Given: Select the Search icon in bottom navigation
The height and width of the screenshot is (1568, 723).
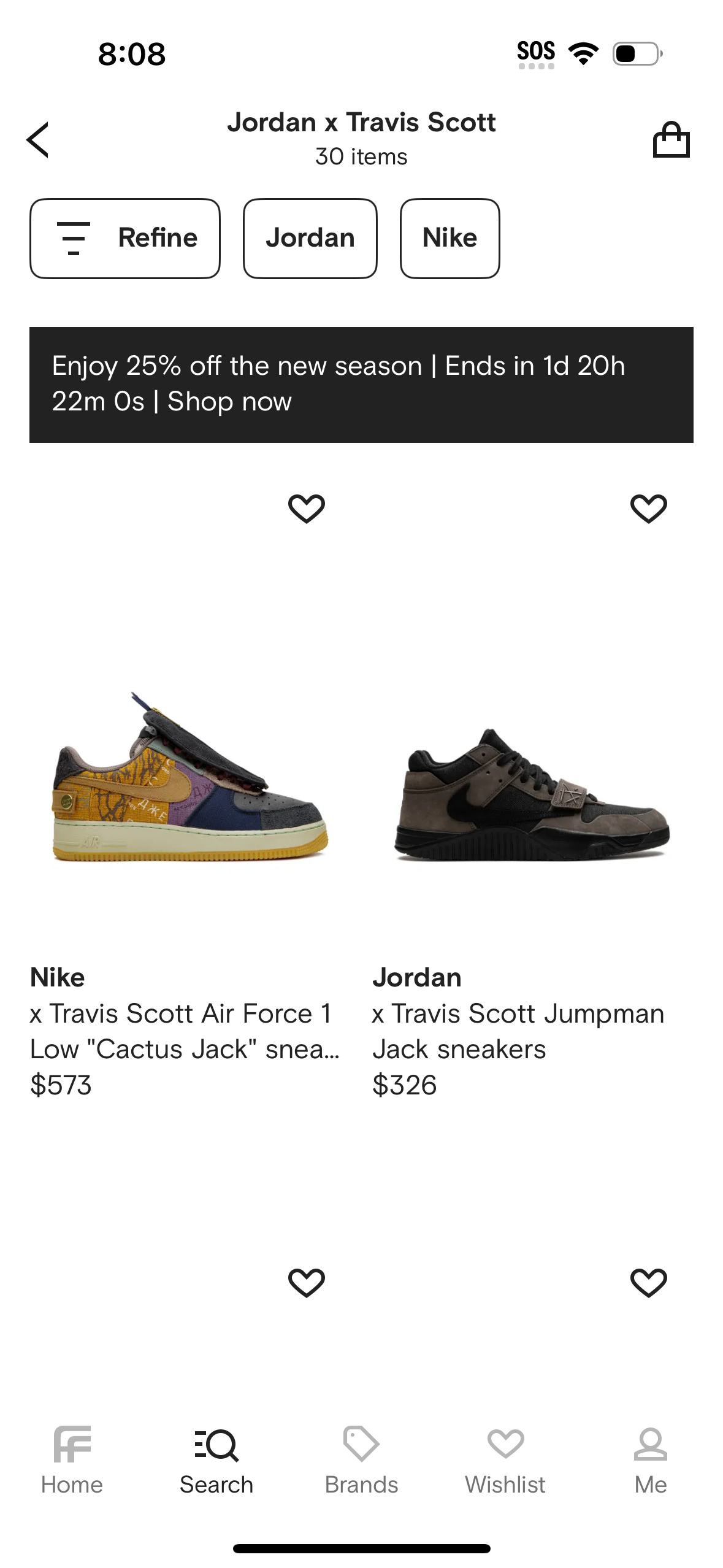Looking at the screenshot, I should [216, 1444].
